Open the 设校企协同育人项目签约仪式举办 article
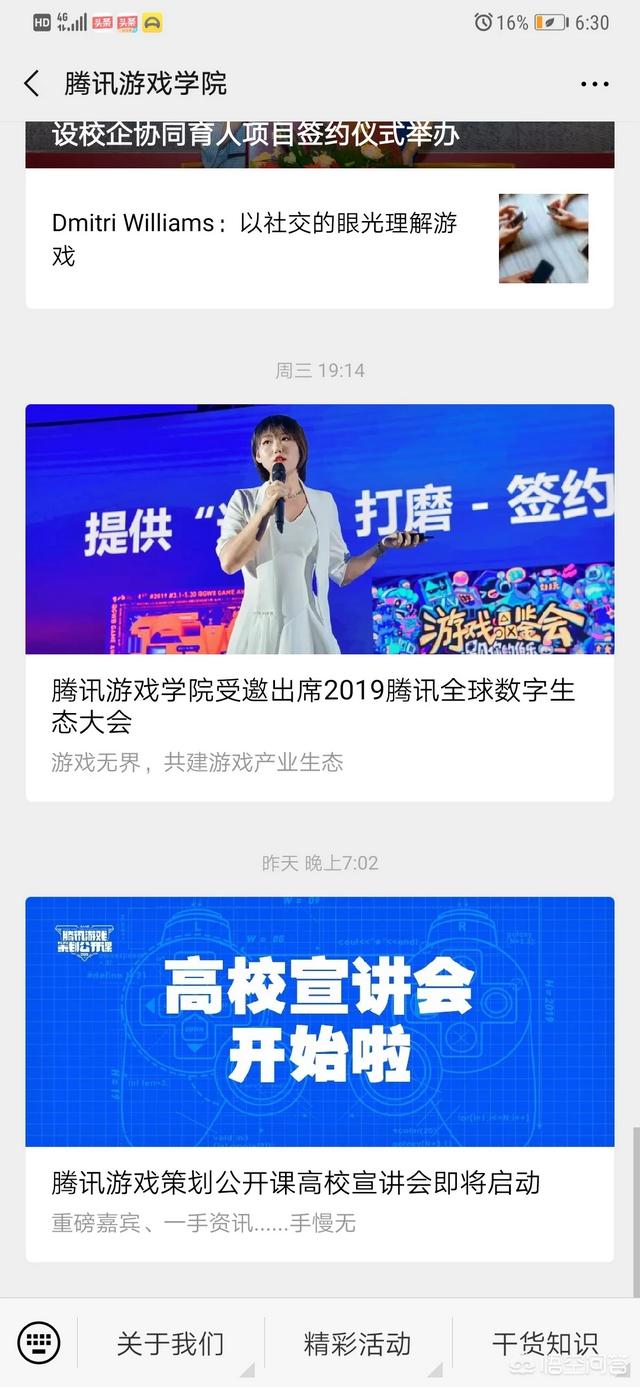 [x=320, y=142]
